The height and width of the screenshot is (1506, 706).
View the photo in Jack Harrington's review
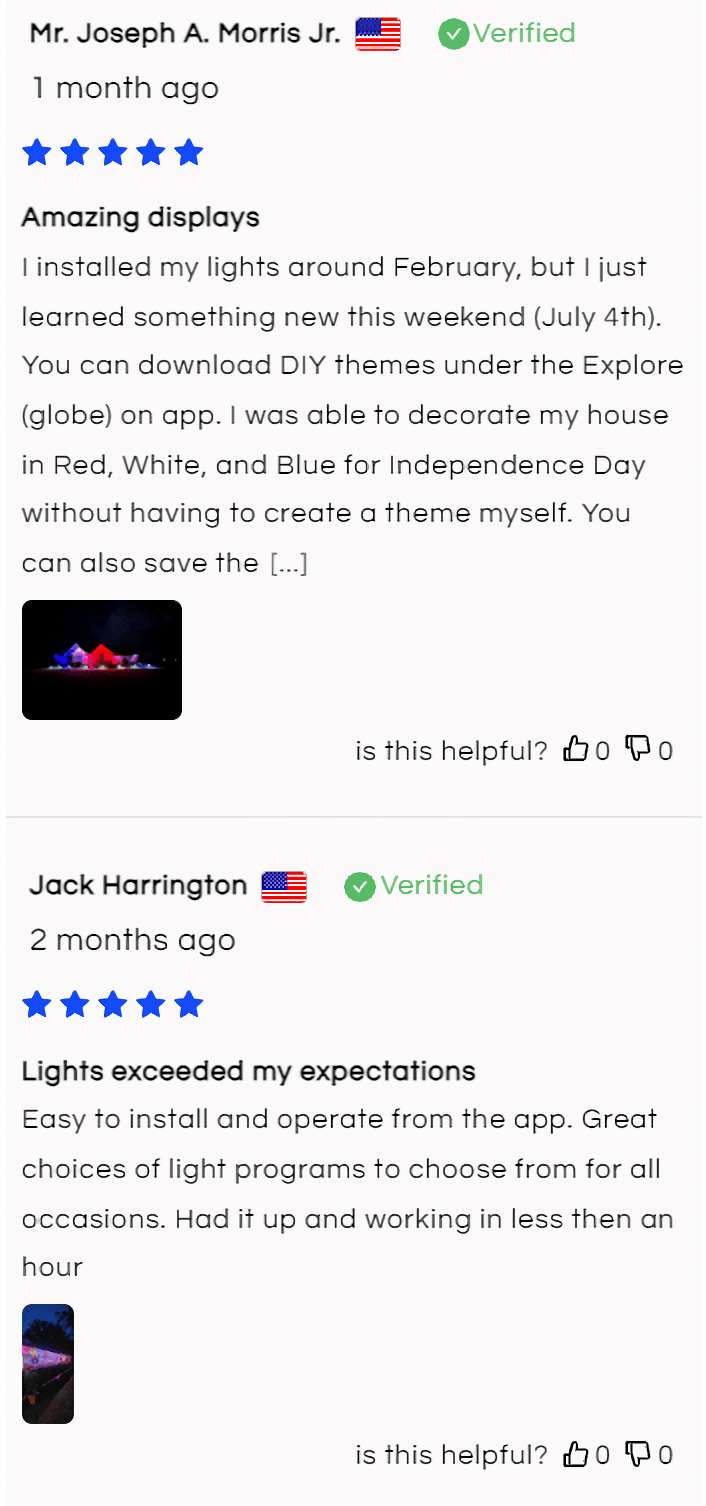48,1364
